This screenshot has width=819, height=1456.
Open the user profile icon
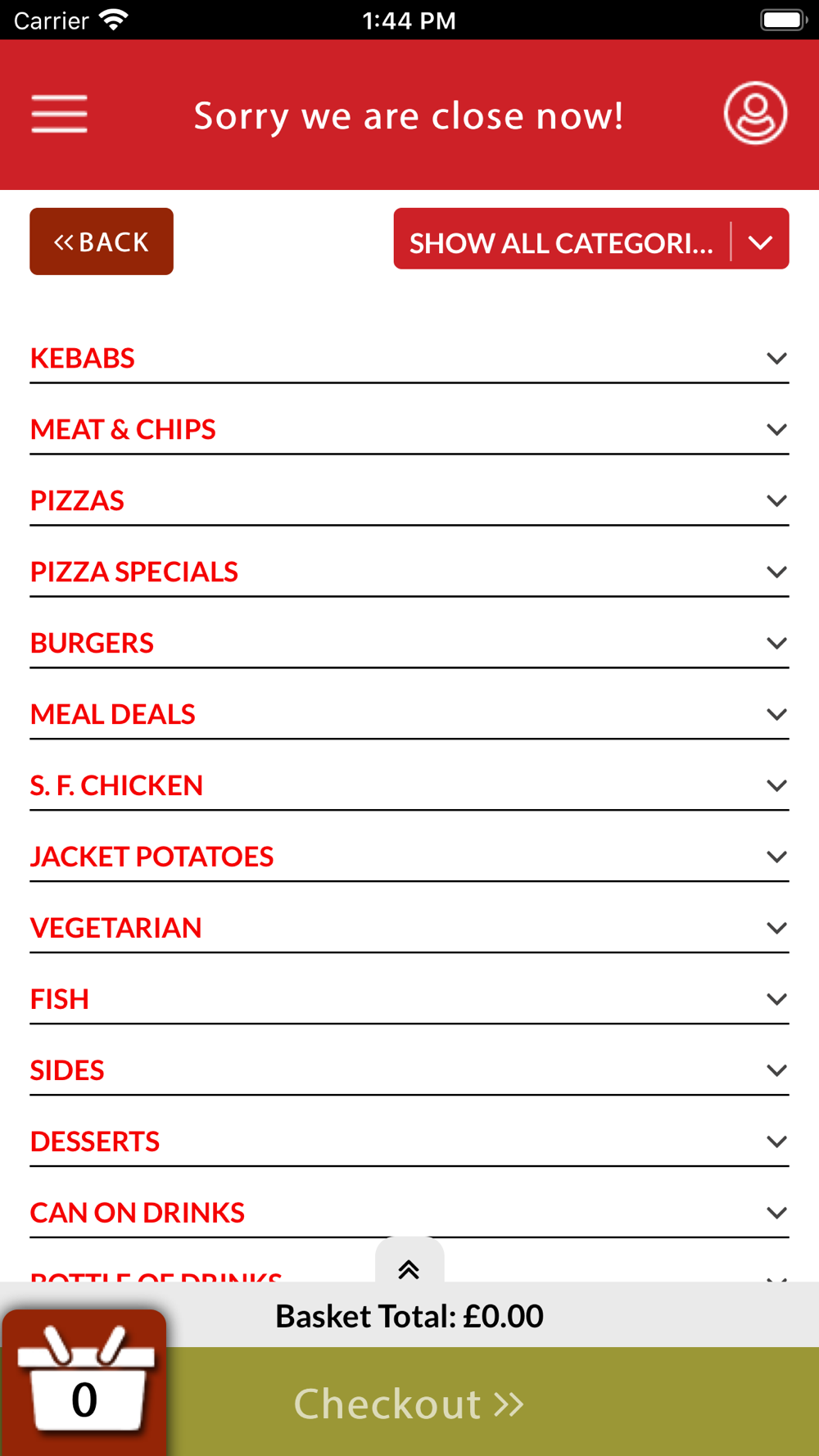point(755,113)
